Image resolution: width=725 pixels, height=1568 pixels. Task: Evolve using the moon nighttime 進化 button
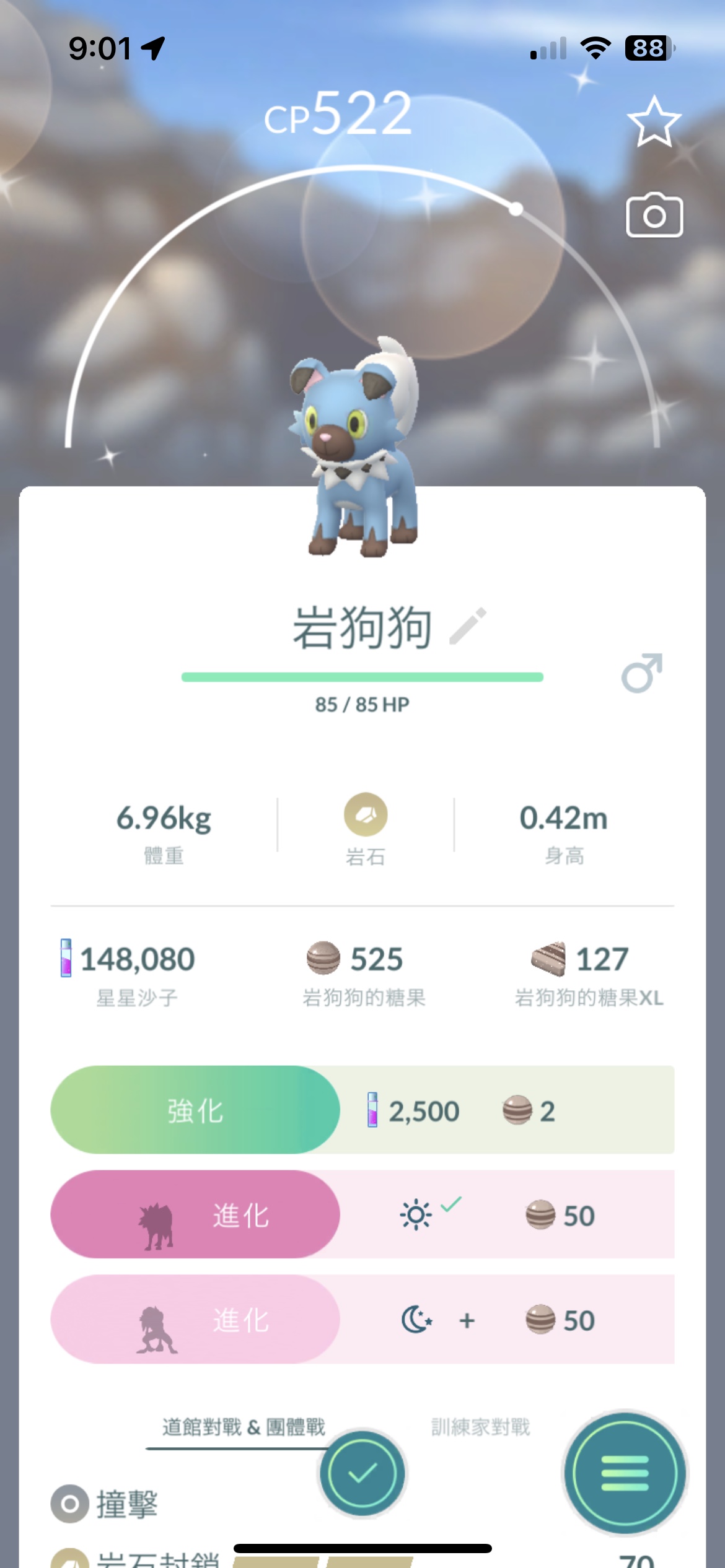pyautogui.click(x=195, y=1319)
